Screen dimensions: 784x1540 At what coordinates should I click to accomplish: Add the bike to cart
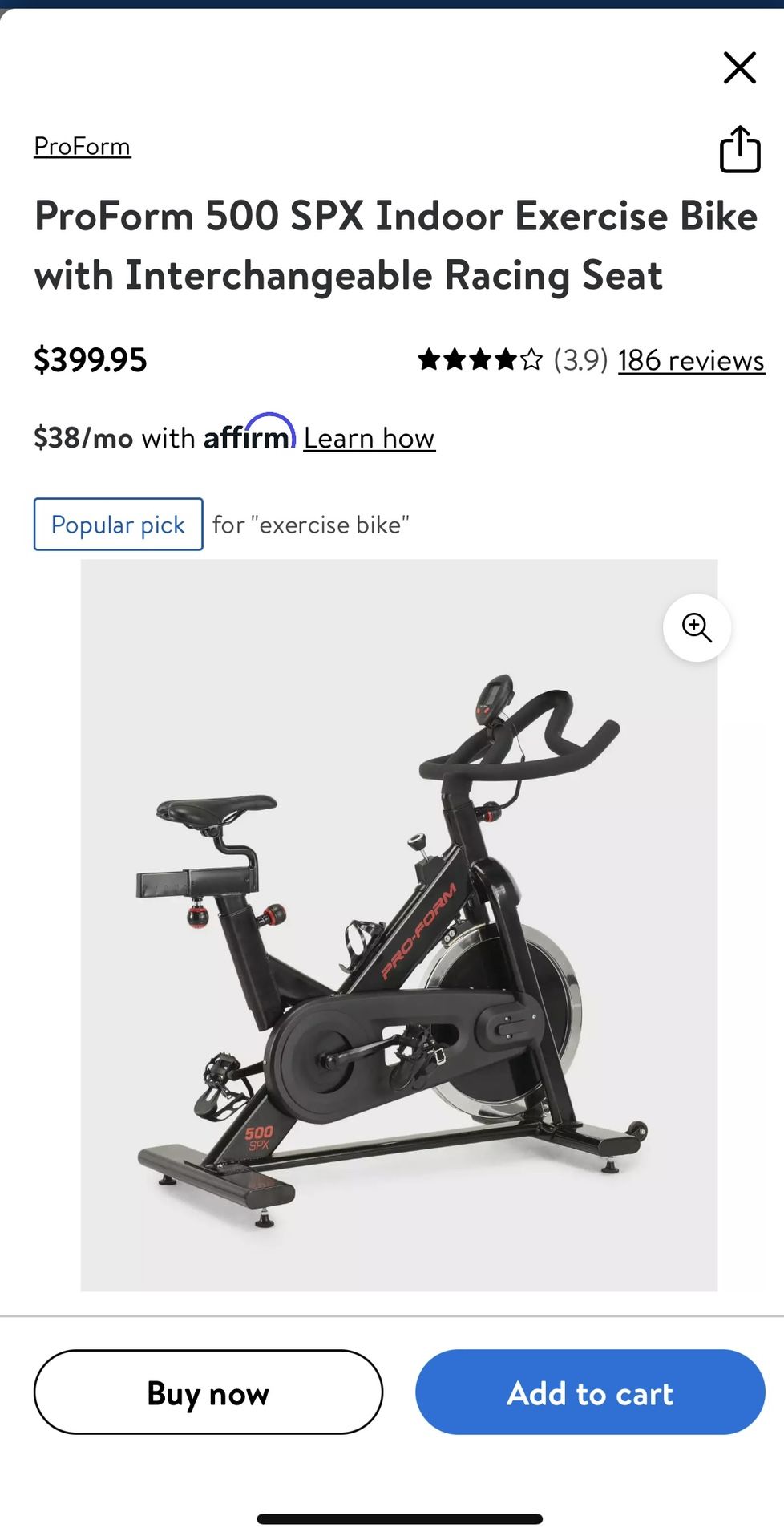(590, 1392)
